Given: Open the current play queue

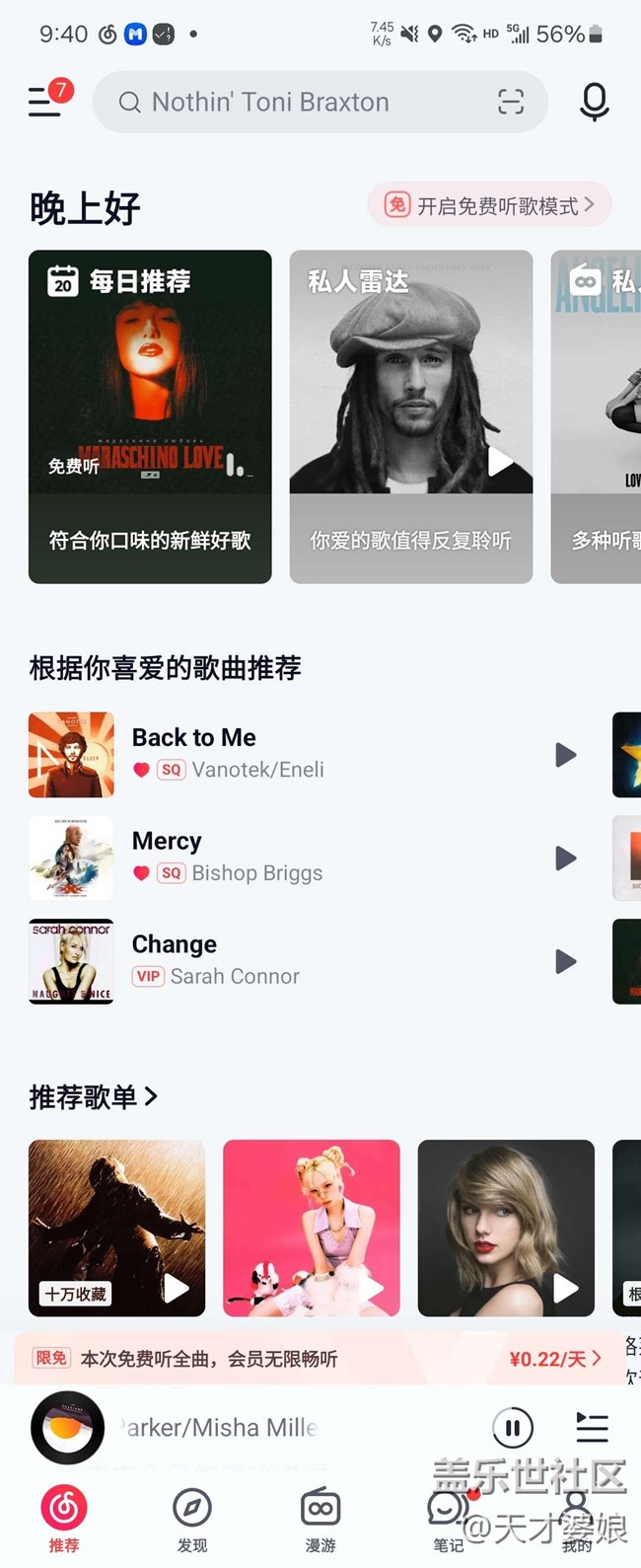Looking at the screenshot, I should [592, 1427].
